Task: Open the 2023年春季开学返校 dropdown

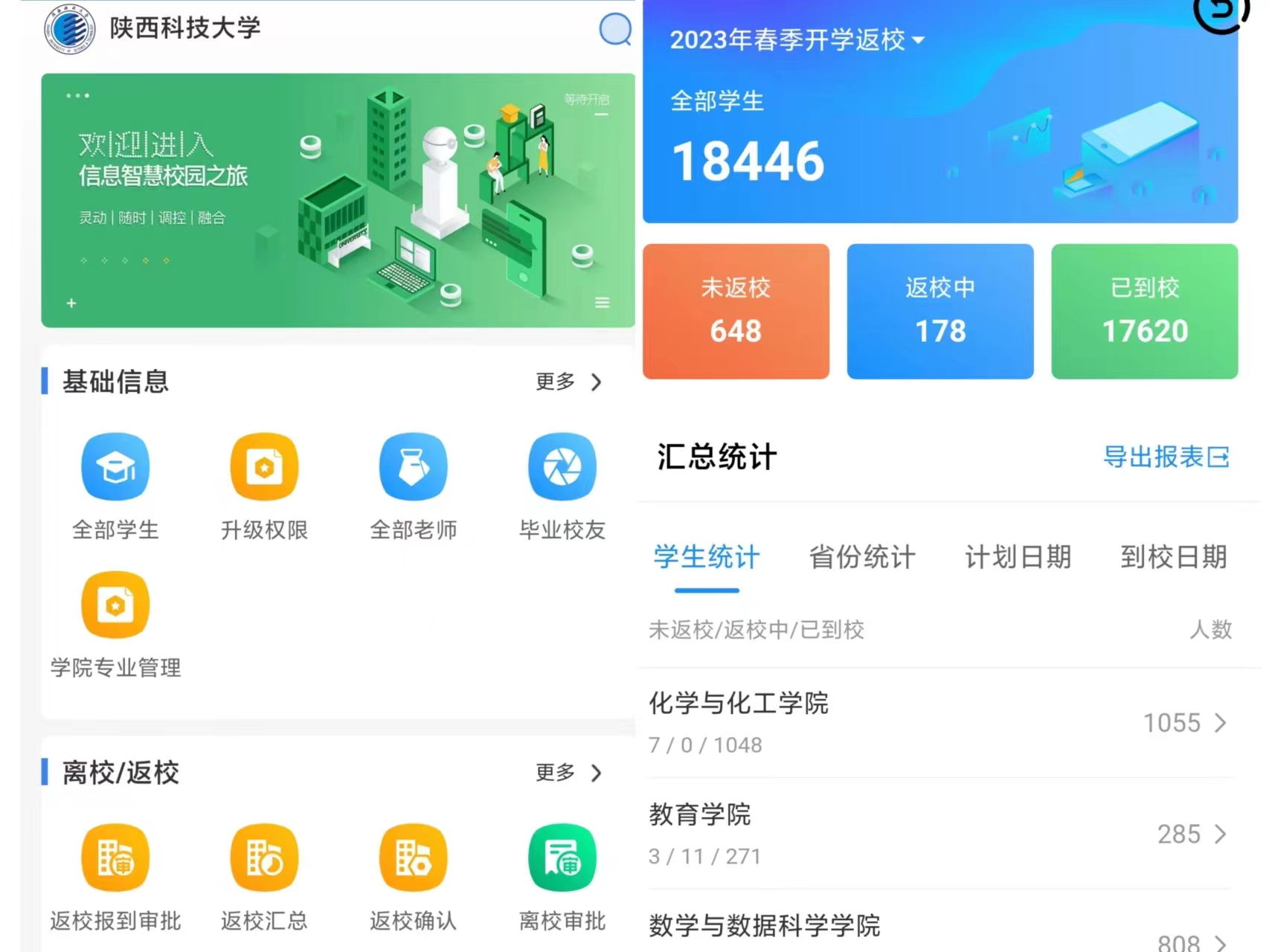Action: point(797,39)
